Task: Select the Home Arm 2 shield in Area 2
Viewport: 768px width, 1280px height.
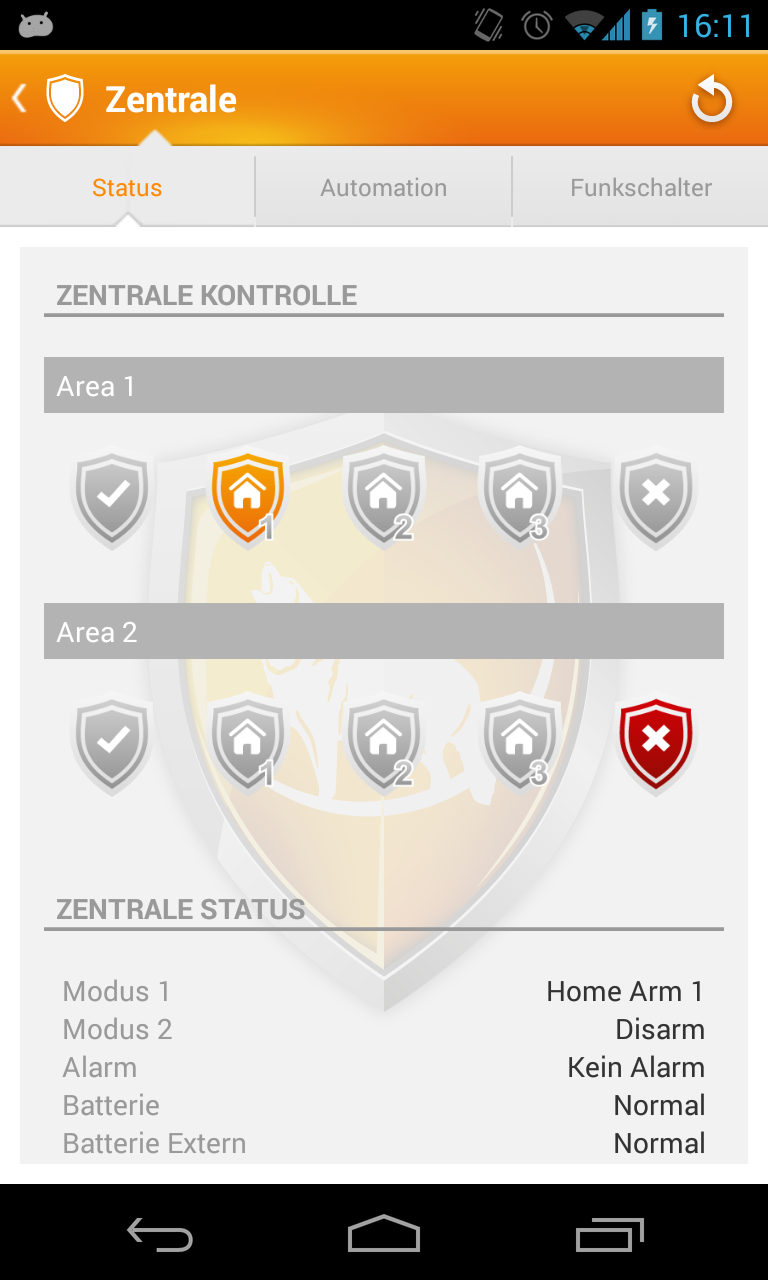Action: coord(383,740)
